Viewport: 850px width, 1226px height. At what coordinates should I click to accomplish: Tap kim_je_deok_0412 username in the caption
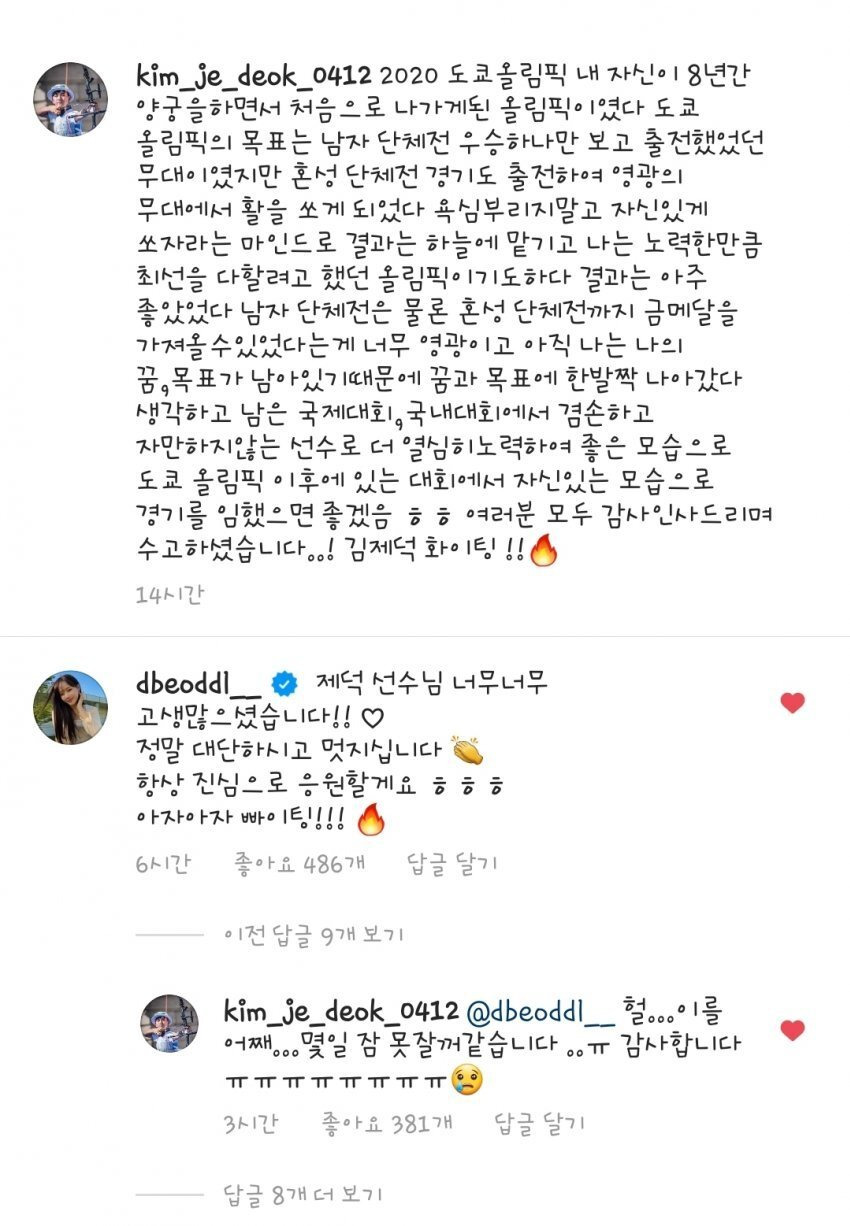click(252, 78)
